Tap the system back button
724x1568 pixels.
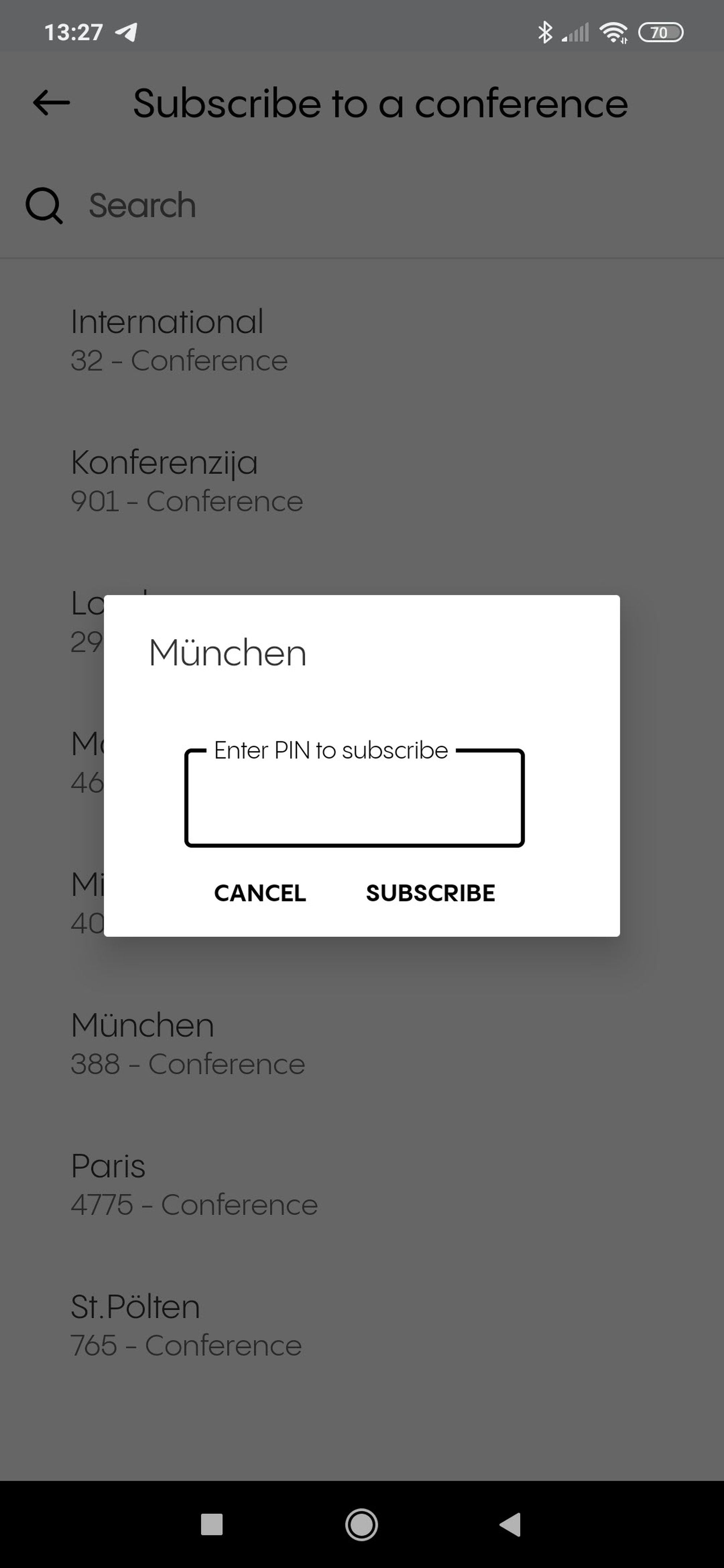510,1525
